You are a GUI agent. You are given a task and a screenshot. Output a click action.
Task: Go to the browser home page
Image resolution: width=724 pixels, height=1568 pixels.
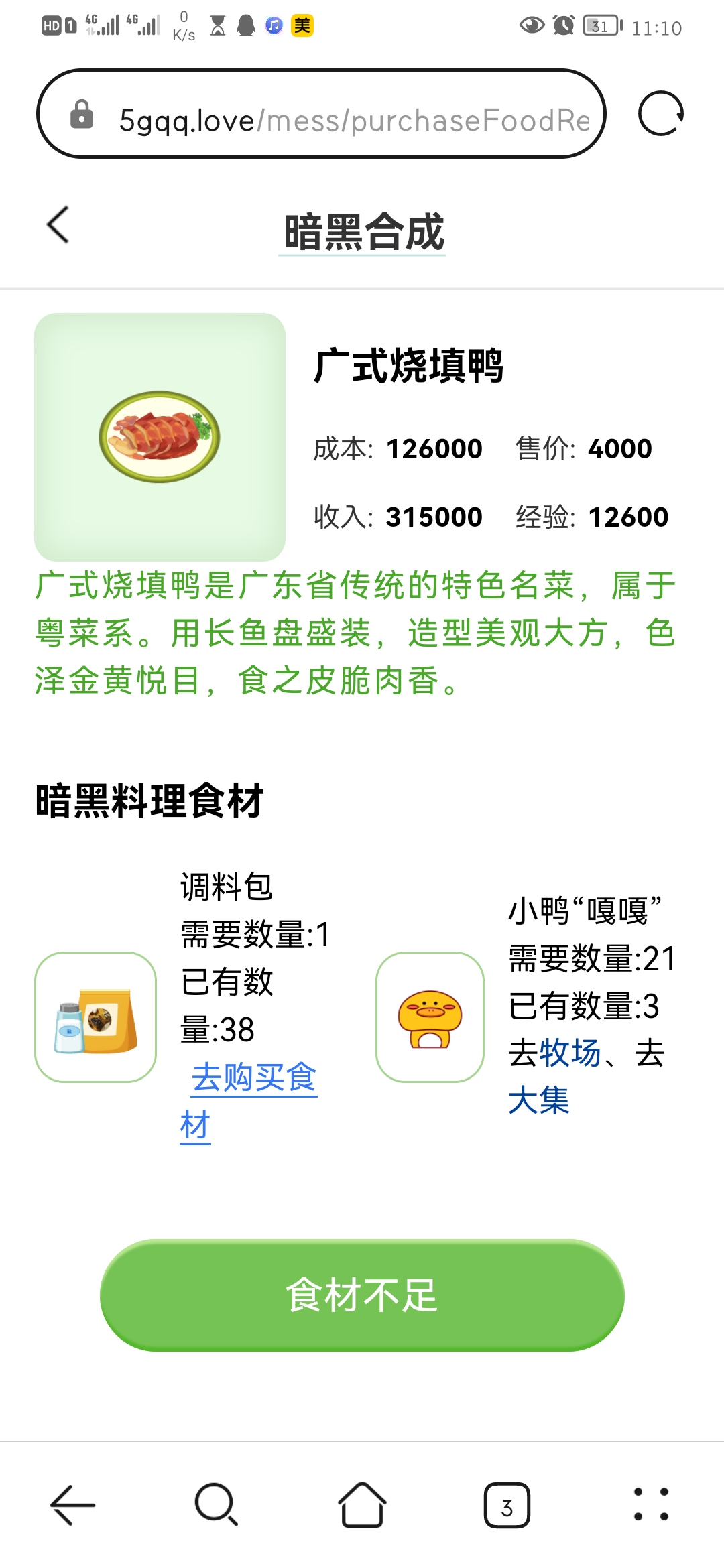tap(362, 1505)
